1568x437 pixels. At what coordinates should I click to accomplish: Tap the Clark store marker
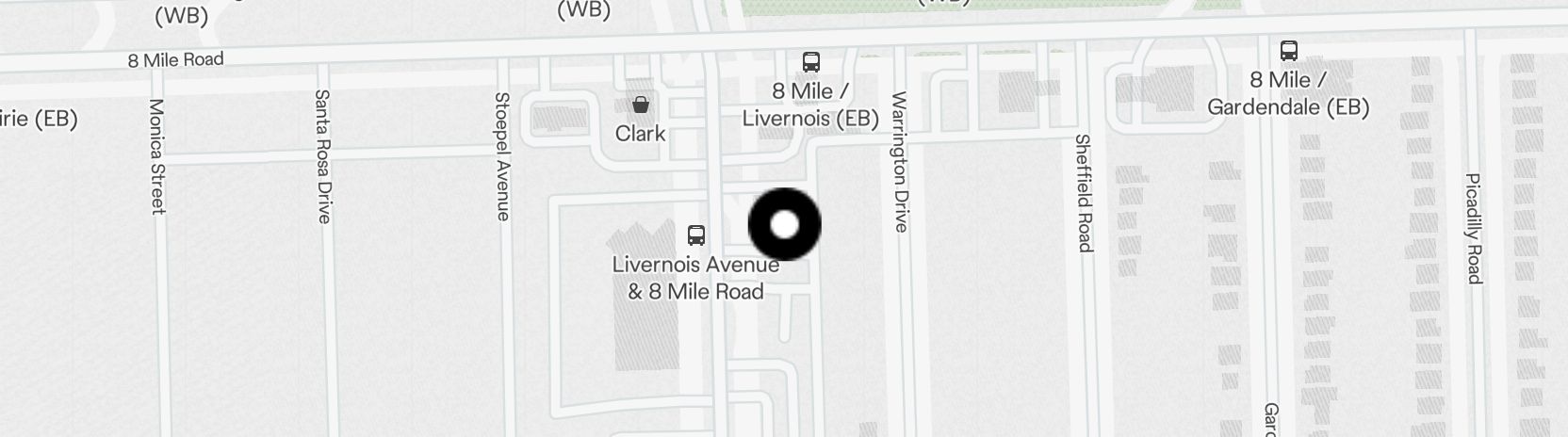tap(641, 104)
